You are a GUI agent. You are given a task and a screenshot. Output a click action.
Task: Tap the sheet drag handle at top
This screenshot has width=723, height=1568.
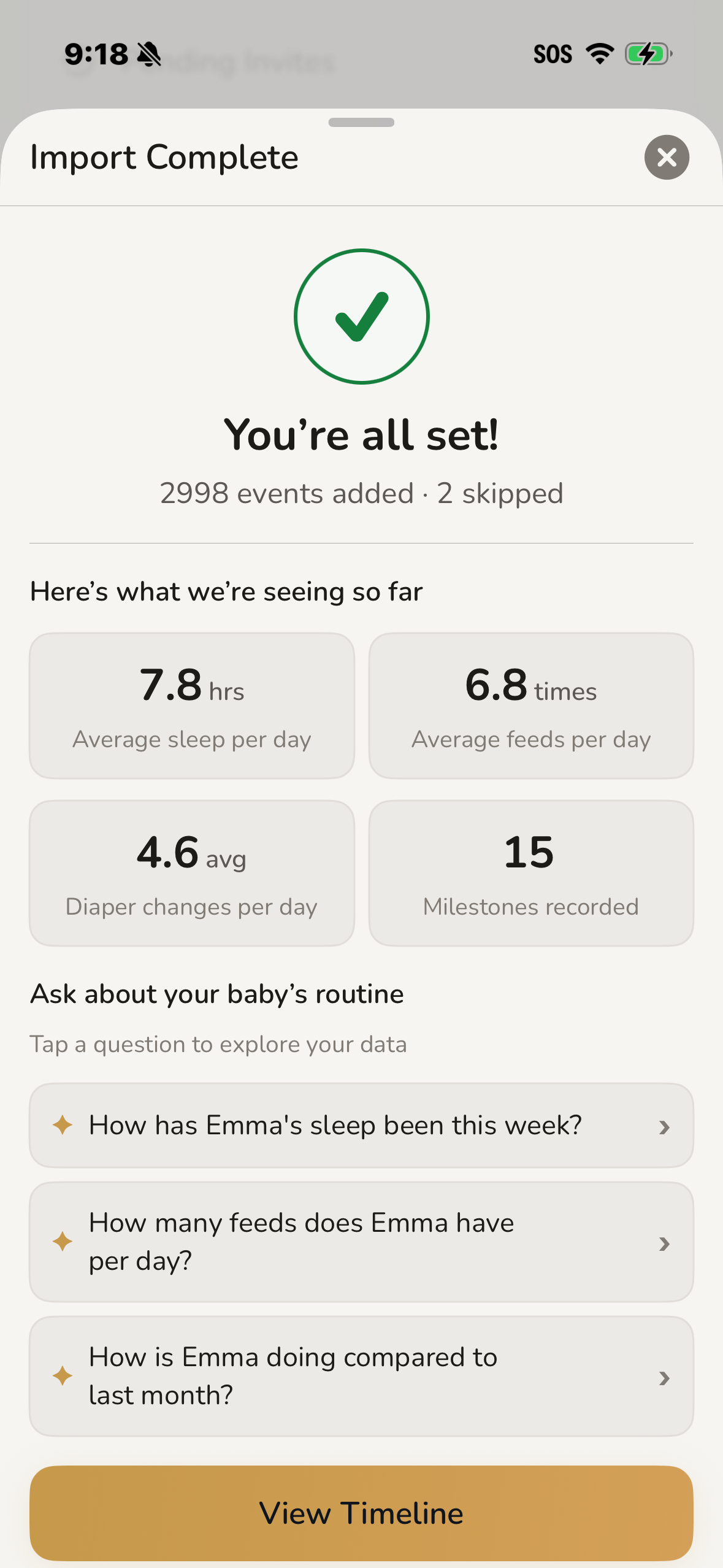click(361, 122)
